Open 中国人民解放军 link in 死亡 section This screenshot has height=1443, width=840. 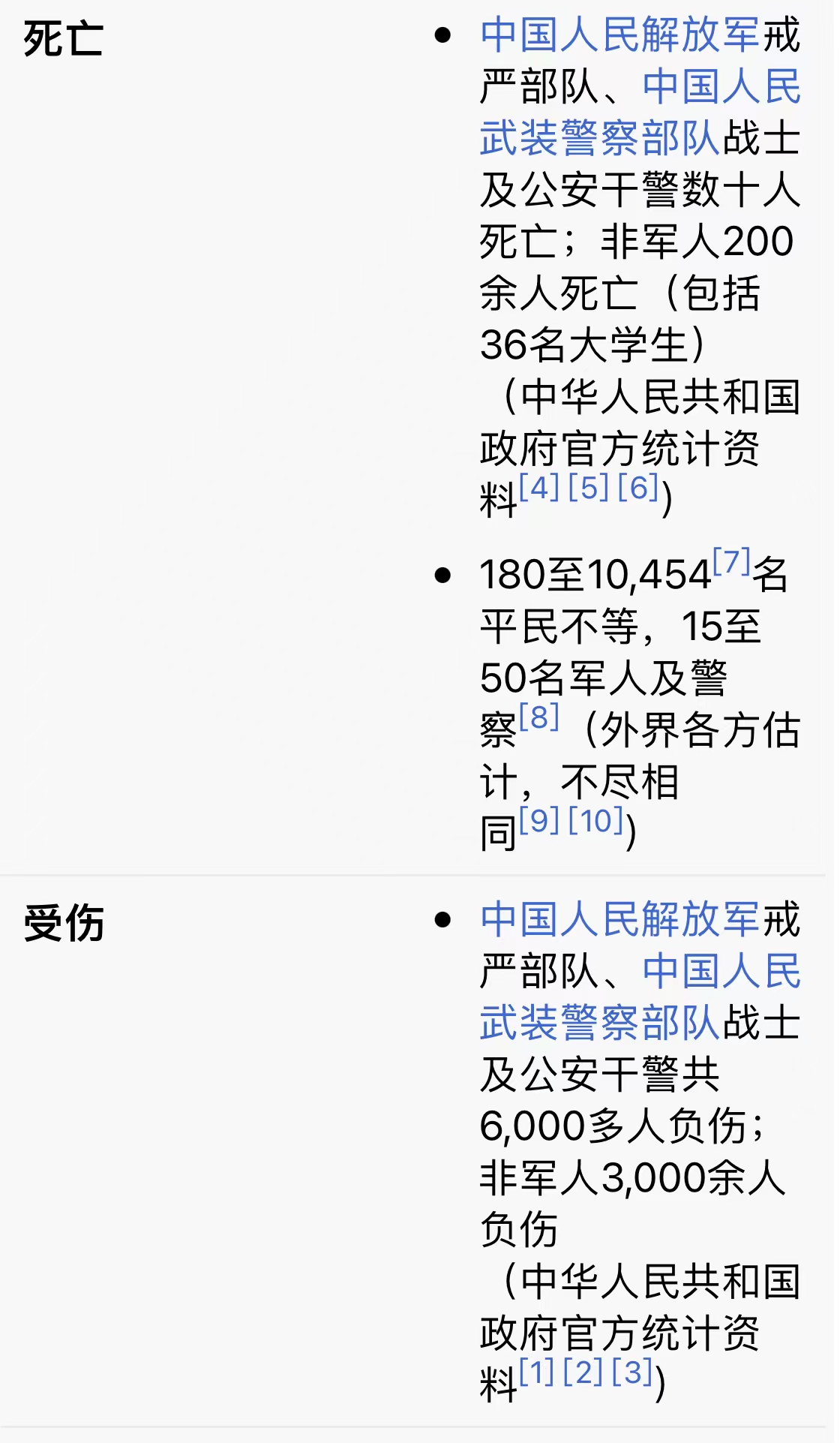pos(620,35)
